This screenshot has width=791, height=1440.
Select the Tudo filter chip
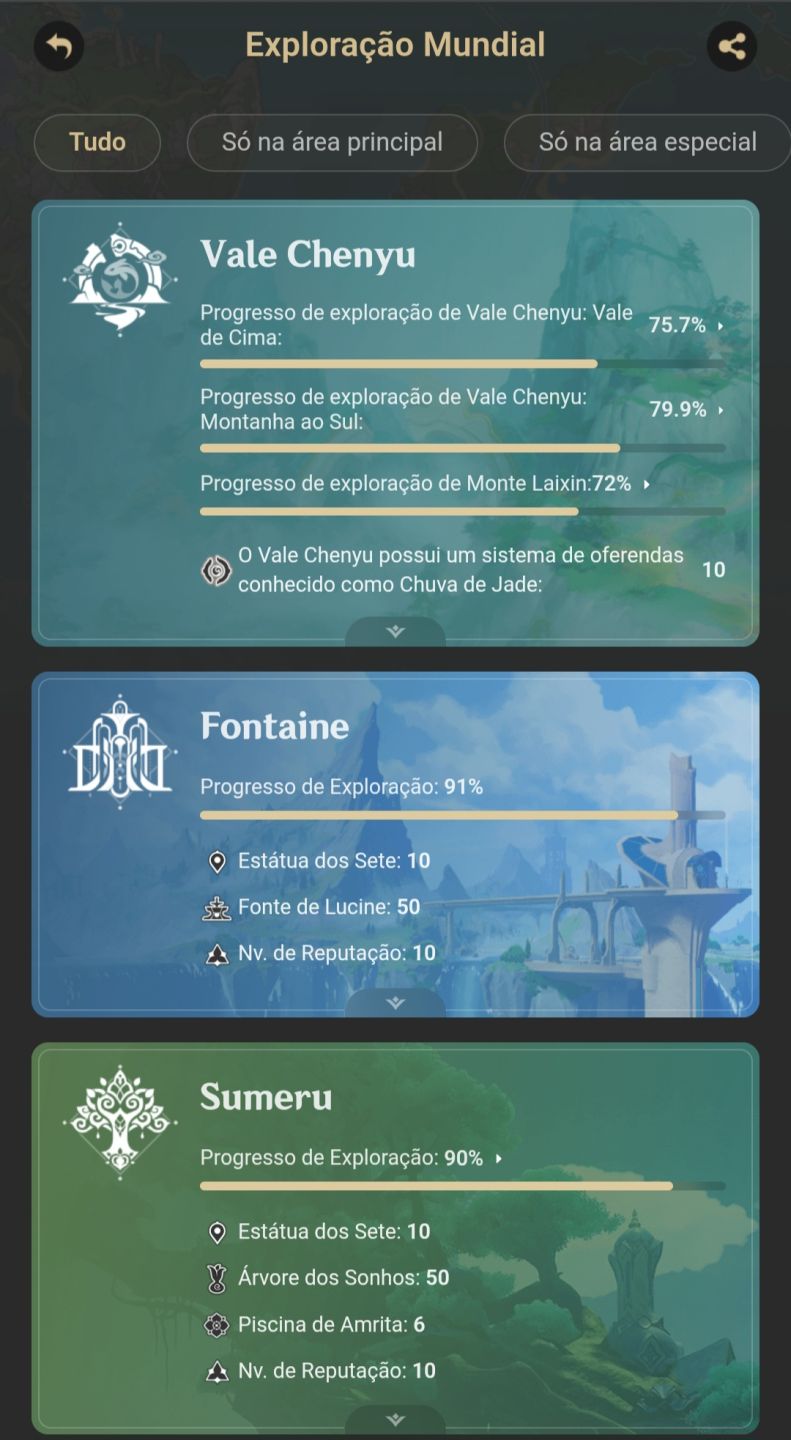[x=97, y=142]
